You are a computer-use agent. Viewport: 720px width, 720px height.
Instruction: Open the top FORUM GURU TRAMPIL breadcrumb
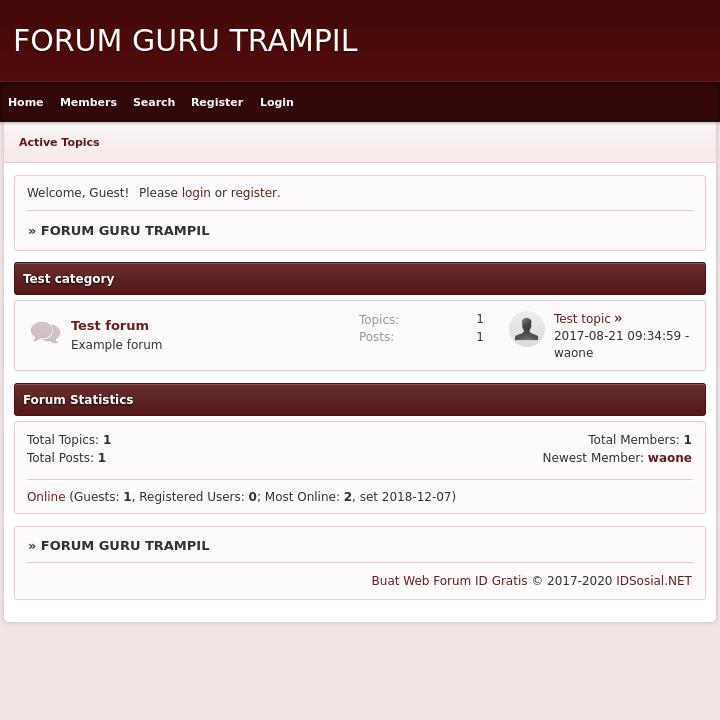(125, 231)
